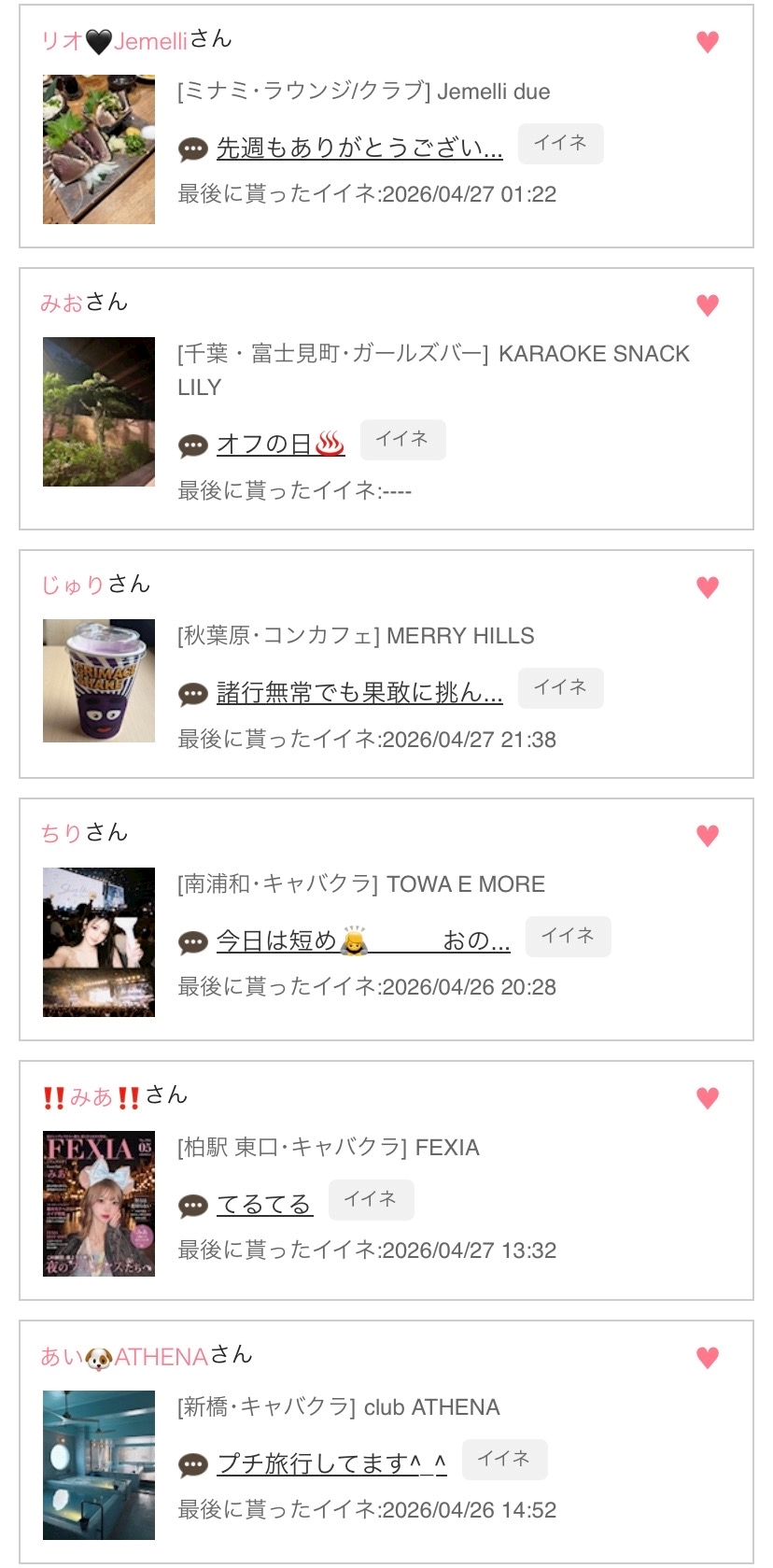Open リオ Jemelli's profile photo
Viewport: 773px width, 1568px height.
tap(99, 149)
